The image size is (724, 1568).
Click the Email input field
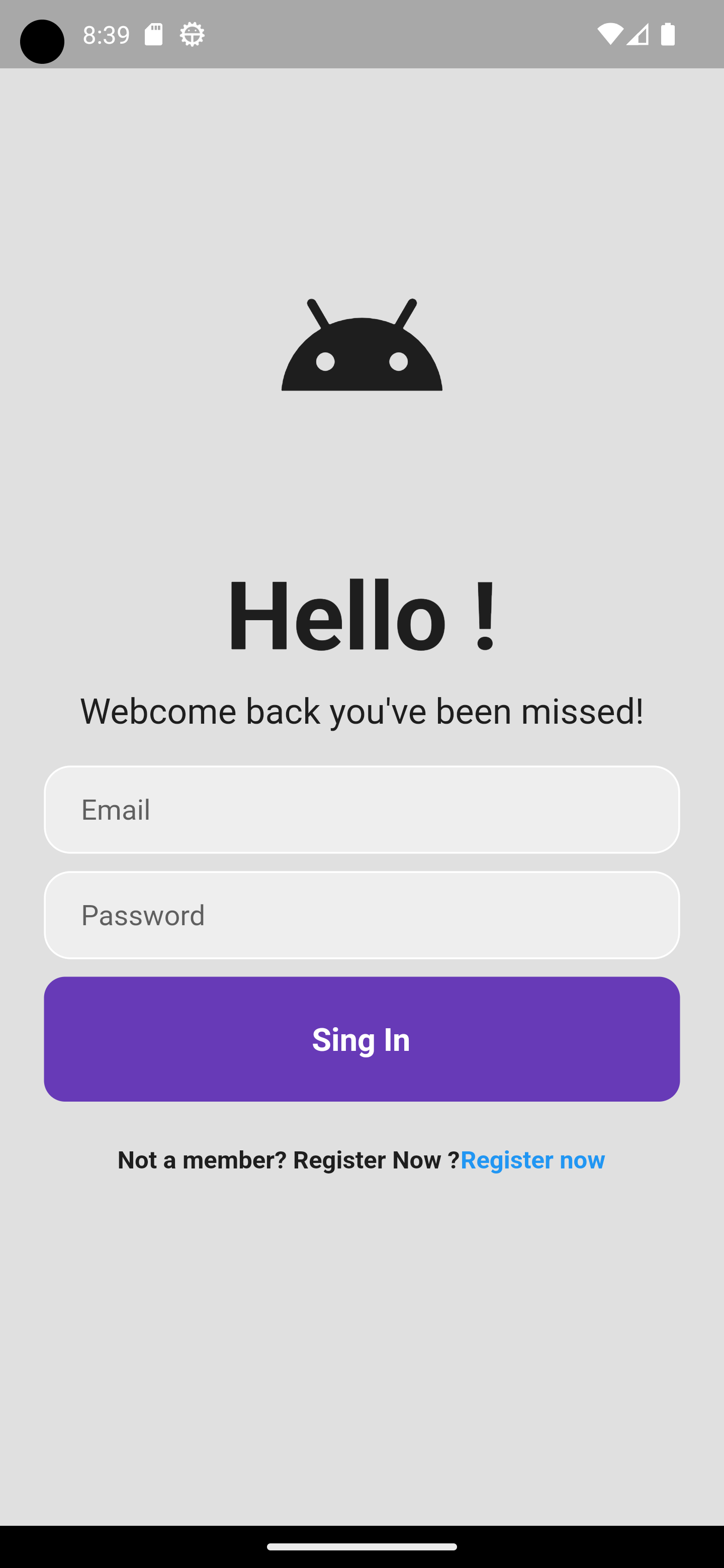[x=361, y=809]
